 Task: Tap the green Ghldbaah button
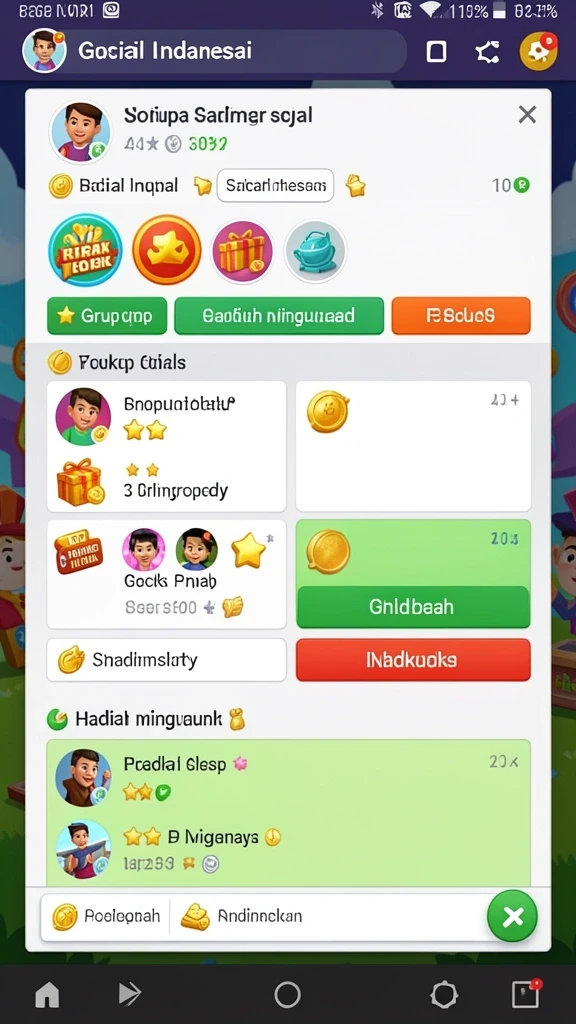413,607
